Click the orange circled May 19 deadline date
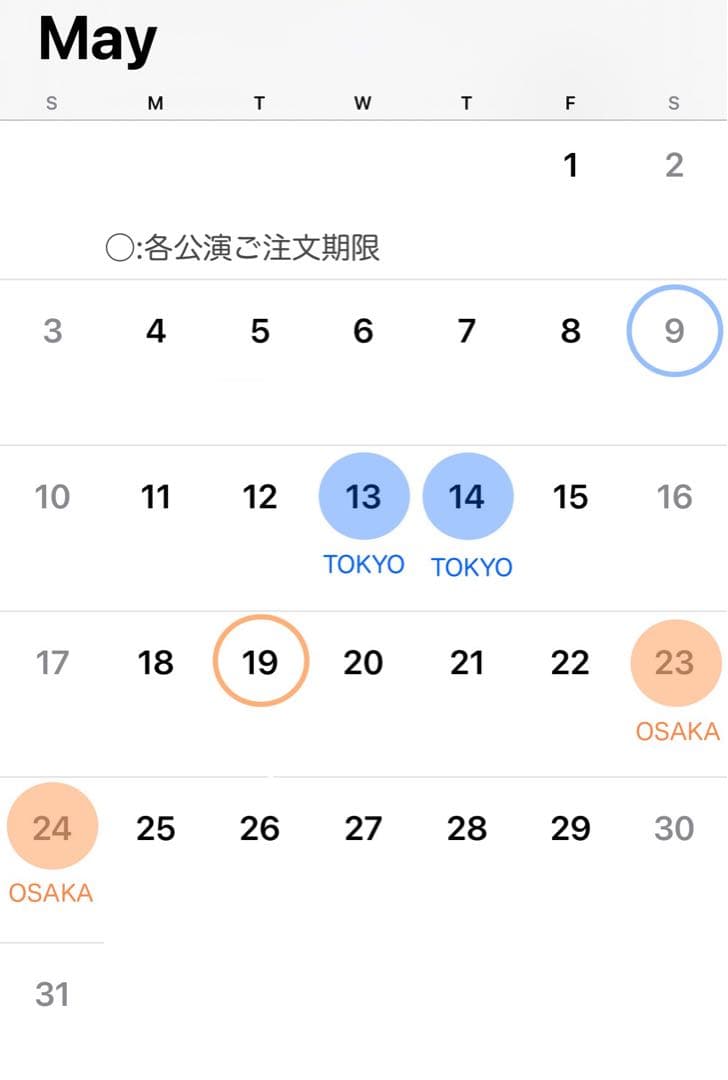Image resolution: width=728 pixels, height=1080 pixels. (260, 661)
